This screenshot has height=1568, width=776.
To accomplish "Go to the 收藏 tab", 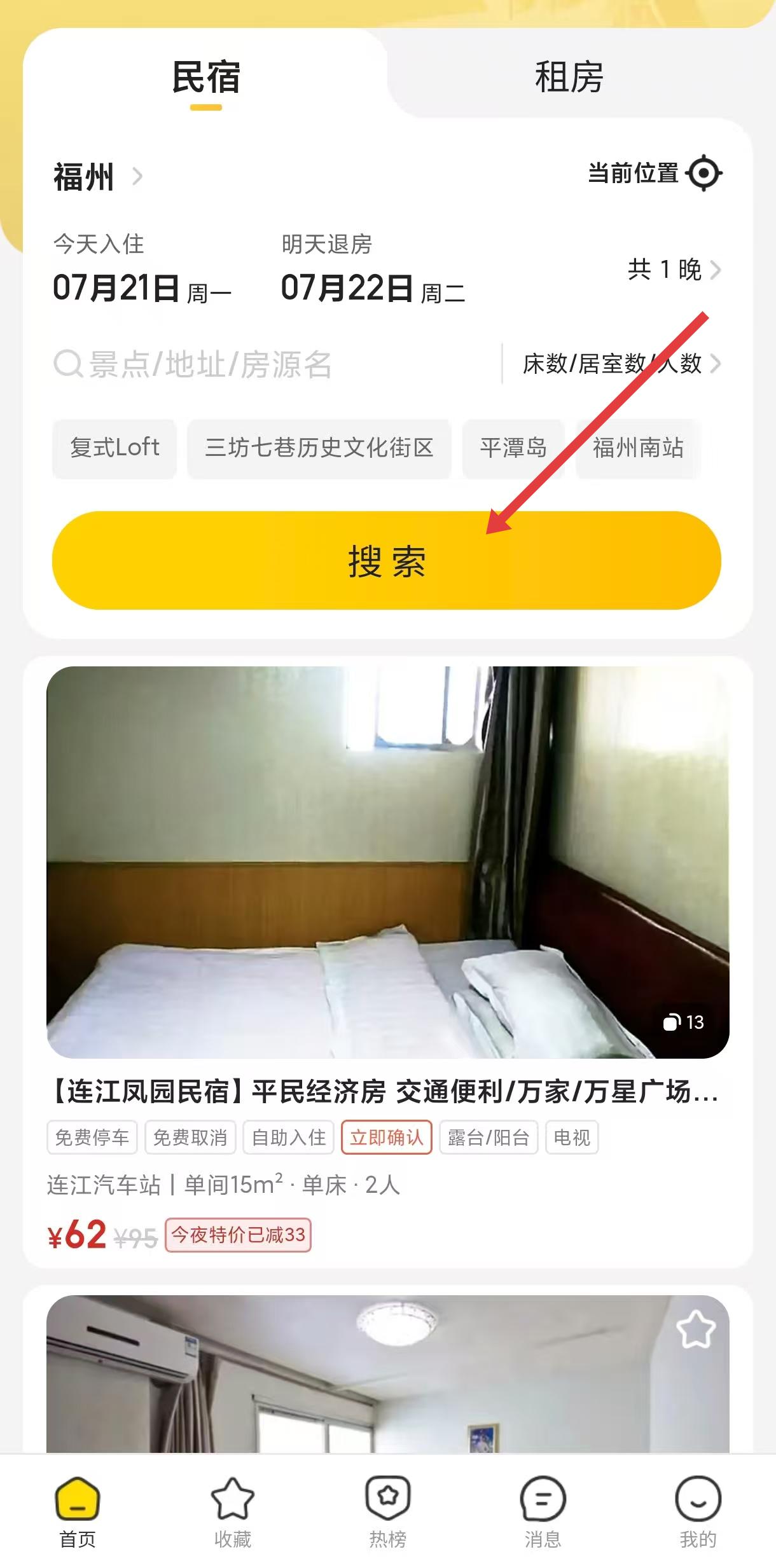I will [x=232, y=1511].
